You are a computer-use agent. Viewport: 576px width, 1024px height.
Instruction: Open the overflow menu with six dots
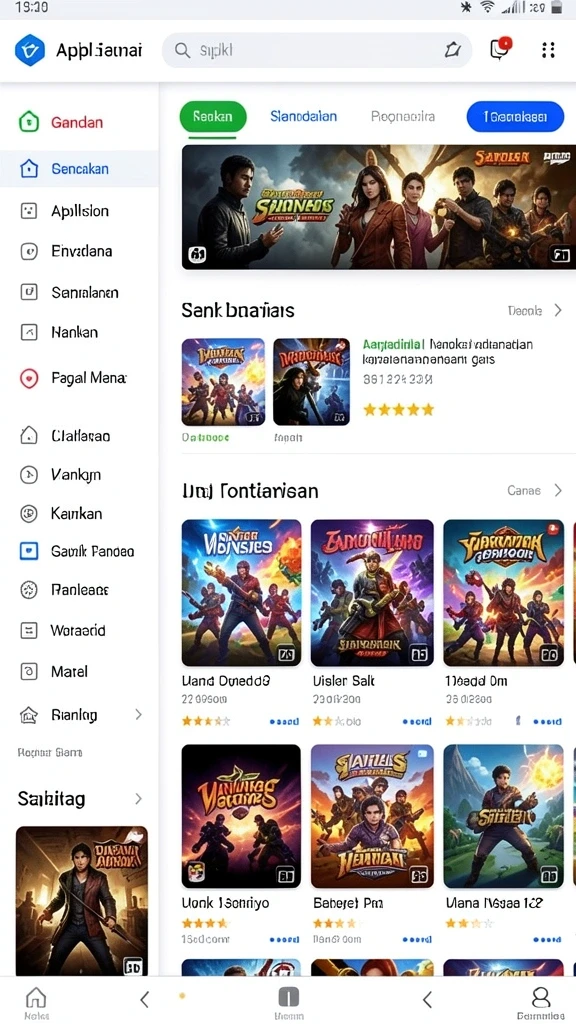[549, 50]
